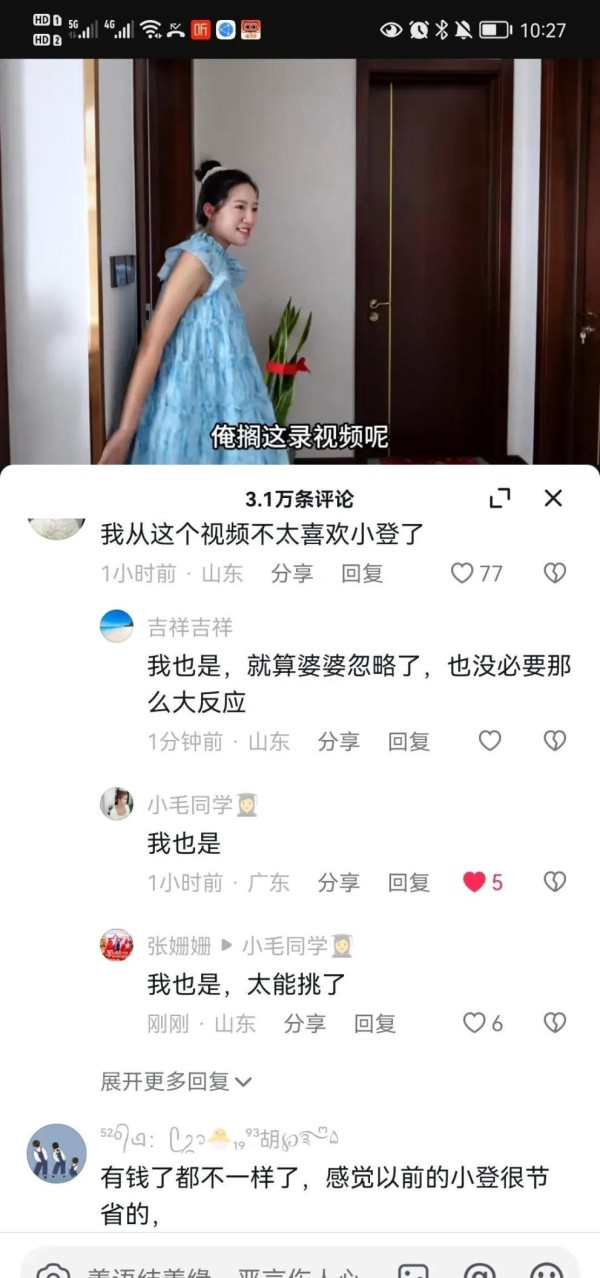Expand 展开更多回复 to show more replies
This screenshot has width=600, height=1278.
(x=176, y=1081)
